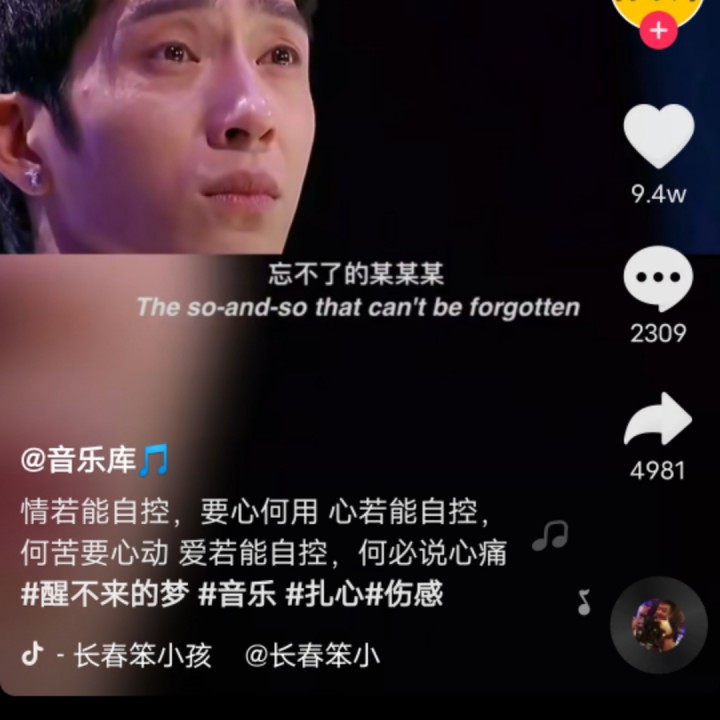Open the hashtag #扎心
This screenshot has width=720, height=720.
pos(322,593)
